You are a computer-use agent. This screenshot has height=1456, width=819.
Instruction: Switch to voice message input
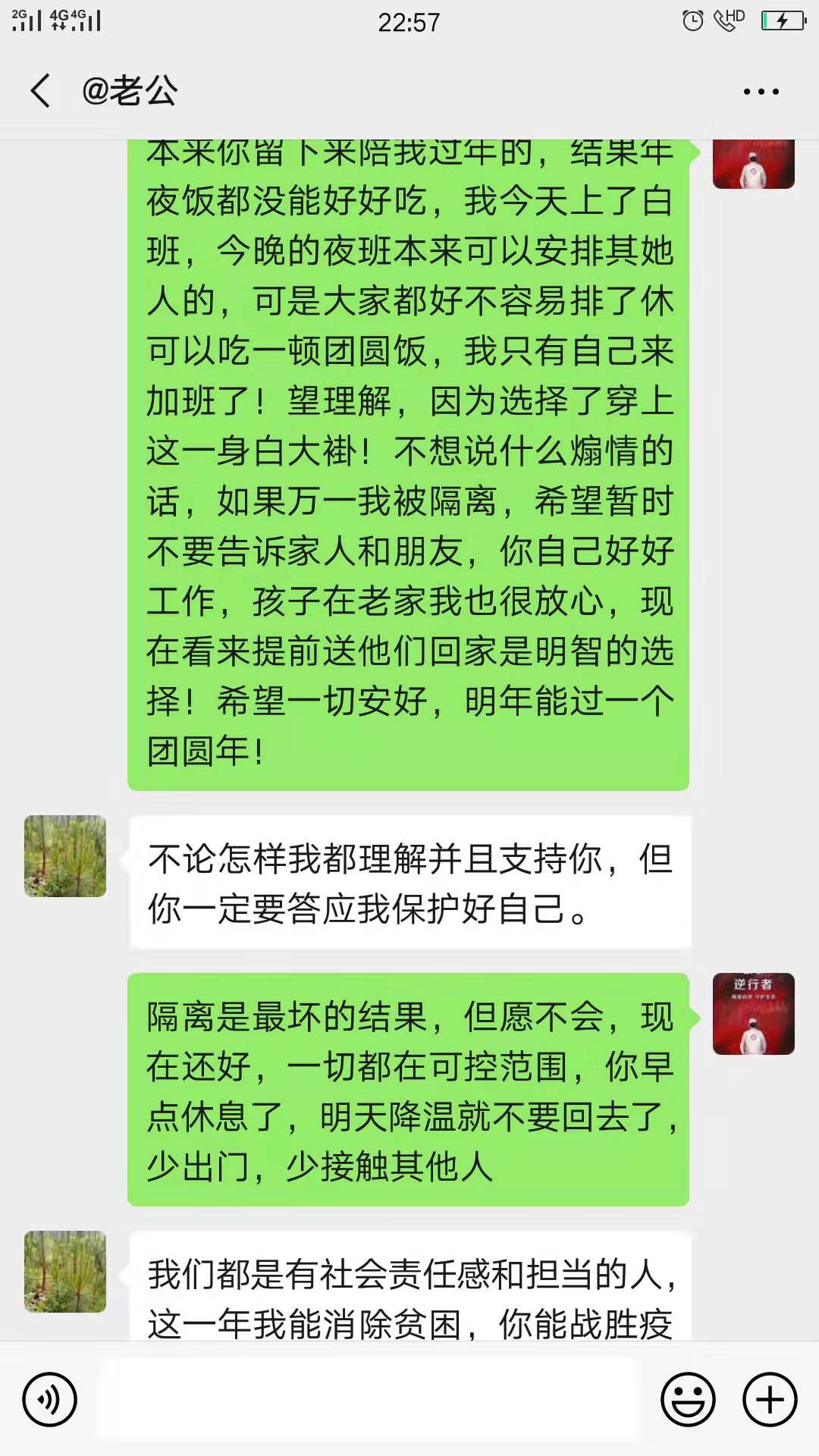[x=50, y=1399]
